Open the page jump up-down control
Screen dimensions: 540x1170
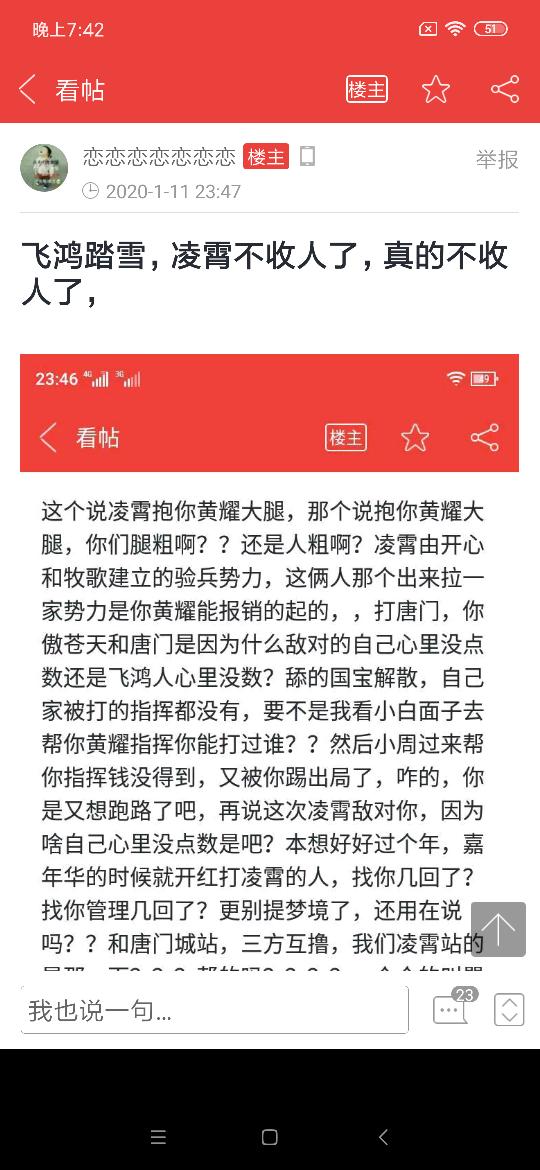tap(509, 1010)
